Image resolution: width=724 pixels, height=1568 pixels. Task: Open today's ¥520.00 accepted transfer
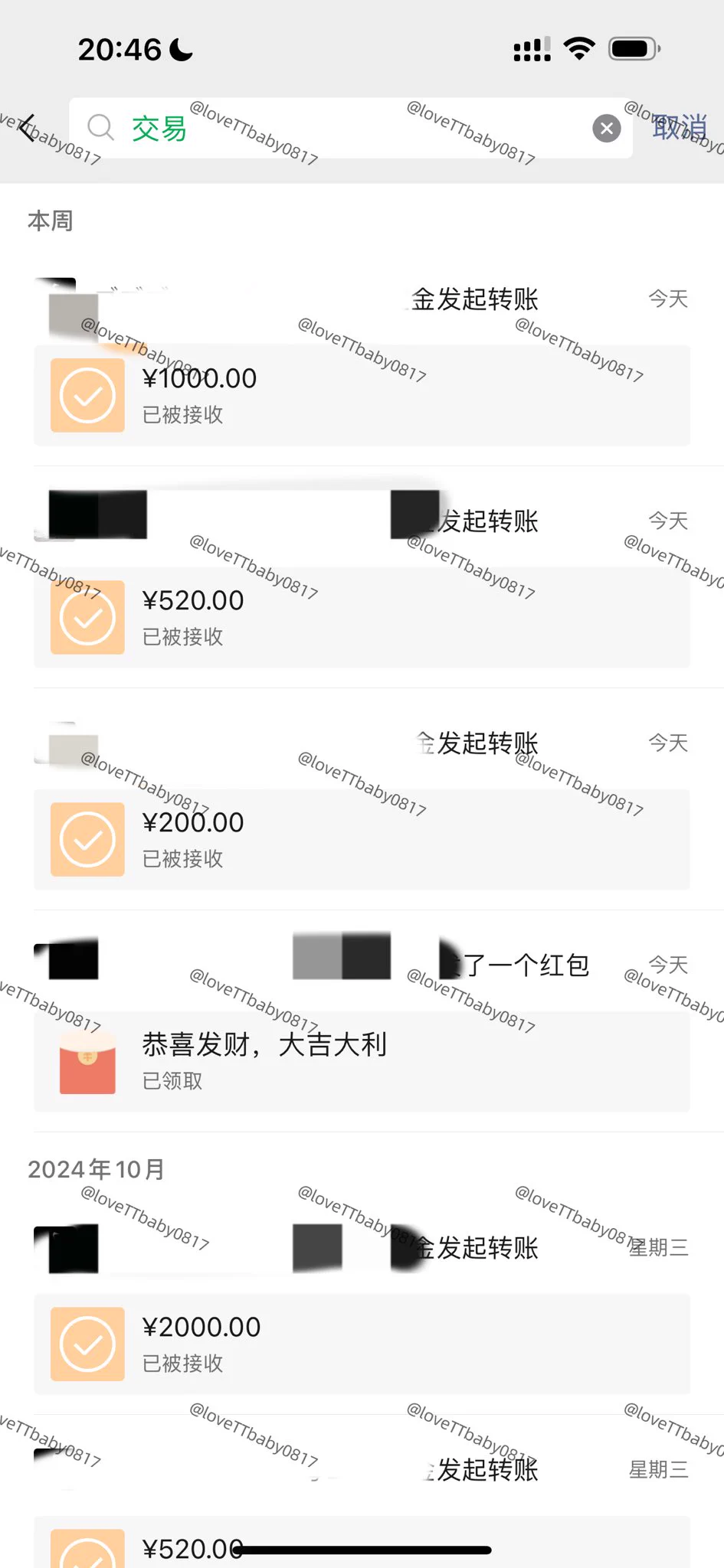[362, 617]
